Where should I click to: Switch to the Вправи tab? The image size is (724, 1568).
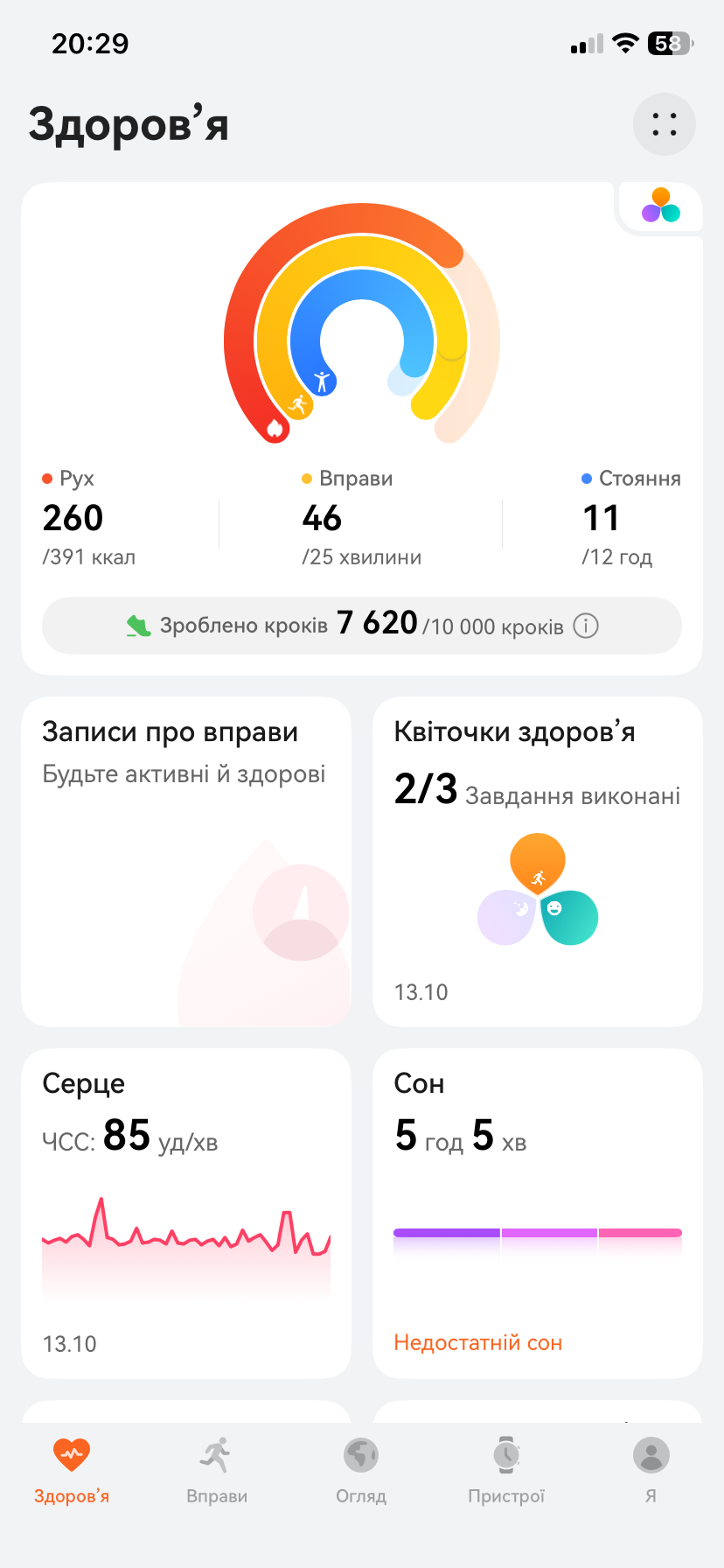(217, 1470)
